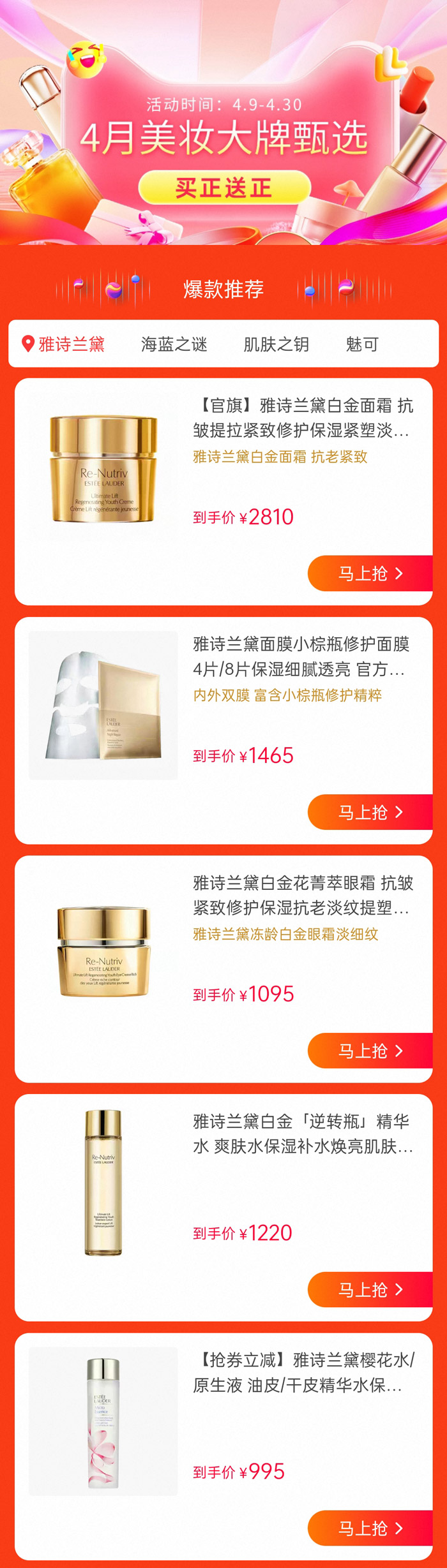Viewport: 447px width, 1568px height.
Task: Open the 魅可 brand tab
Action: coord(362,344)
